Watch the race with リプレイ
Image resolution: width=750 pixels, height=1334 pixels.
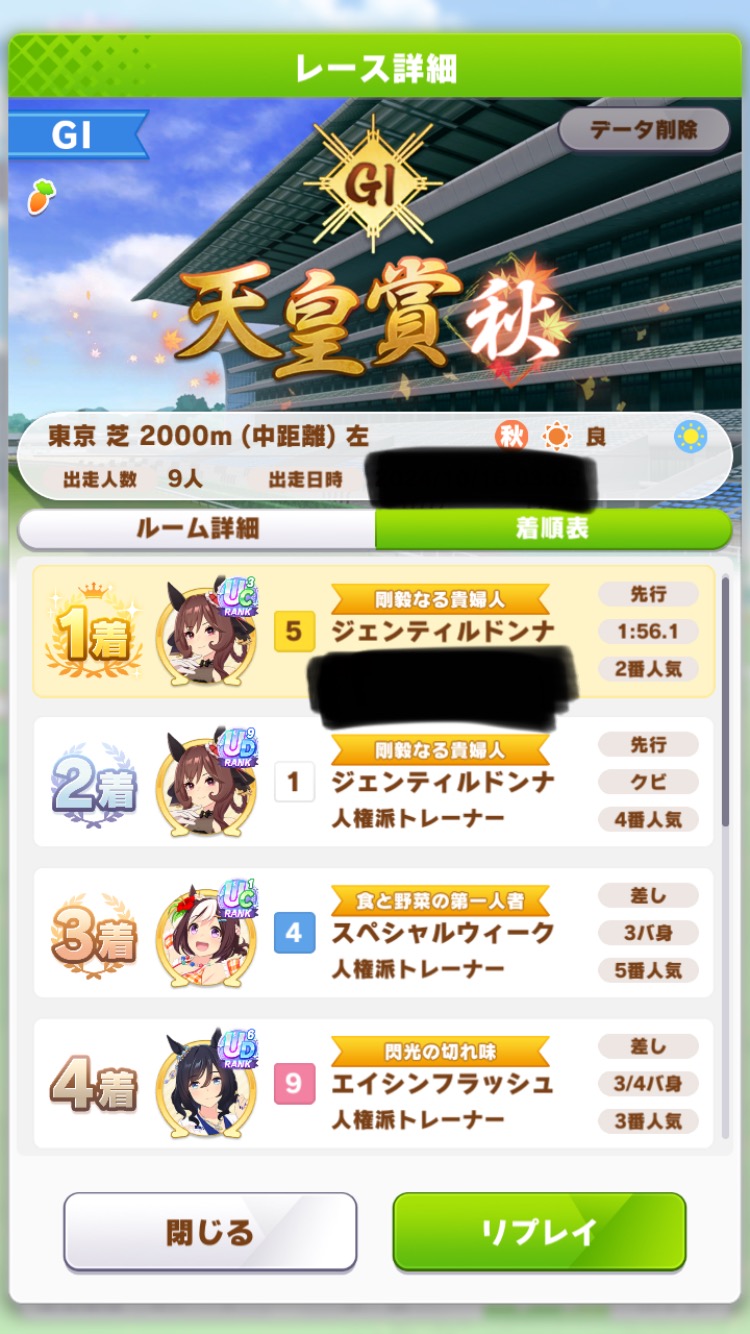539,1232
